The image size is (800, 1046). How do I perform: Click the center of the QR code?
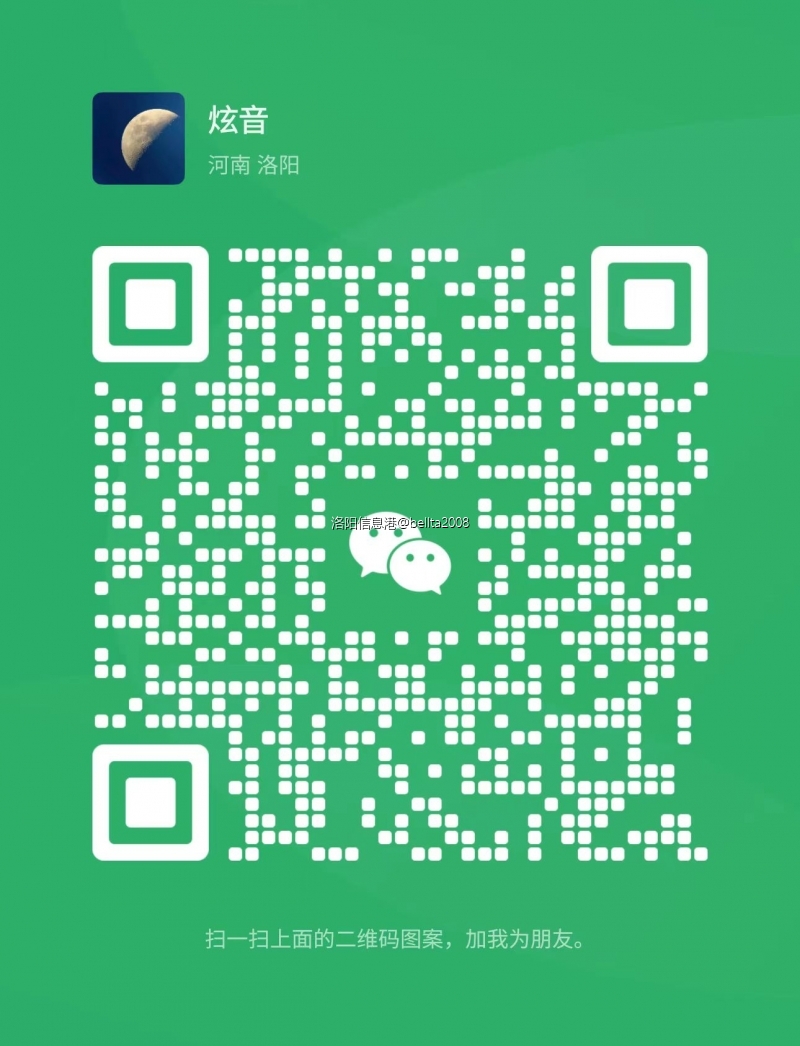(400, 555)
